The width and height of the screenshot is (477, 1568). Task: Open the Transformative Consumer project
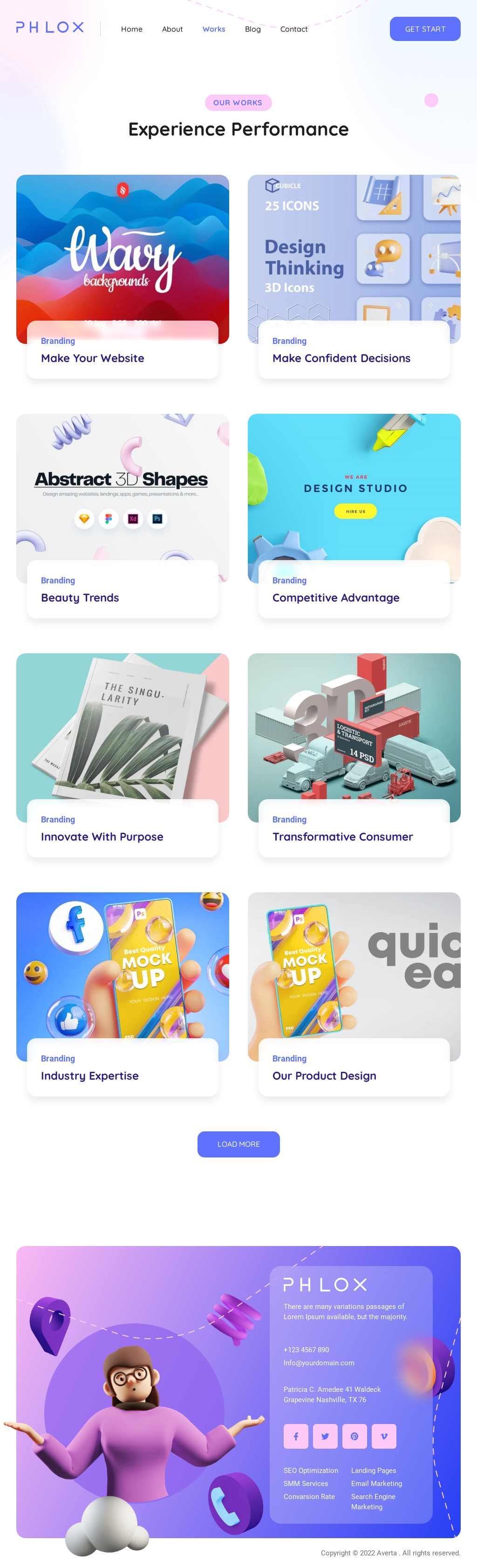click(342, 837)
